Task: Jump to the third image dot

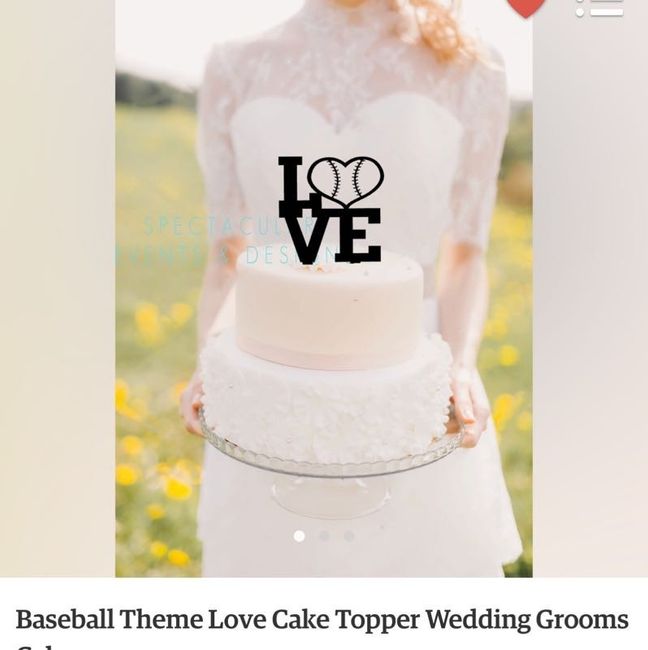Action: 349,536
